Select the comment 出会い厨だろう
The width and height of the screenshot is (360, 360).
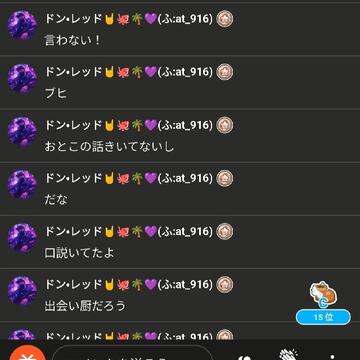point(85,306)
